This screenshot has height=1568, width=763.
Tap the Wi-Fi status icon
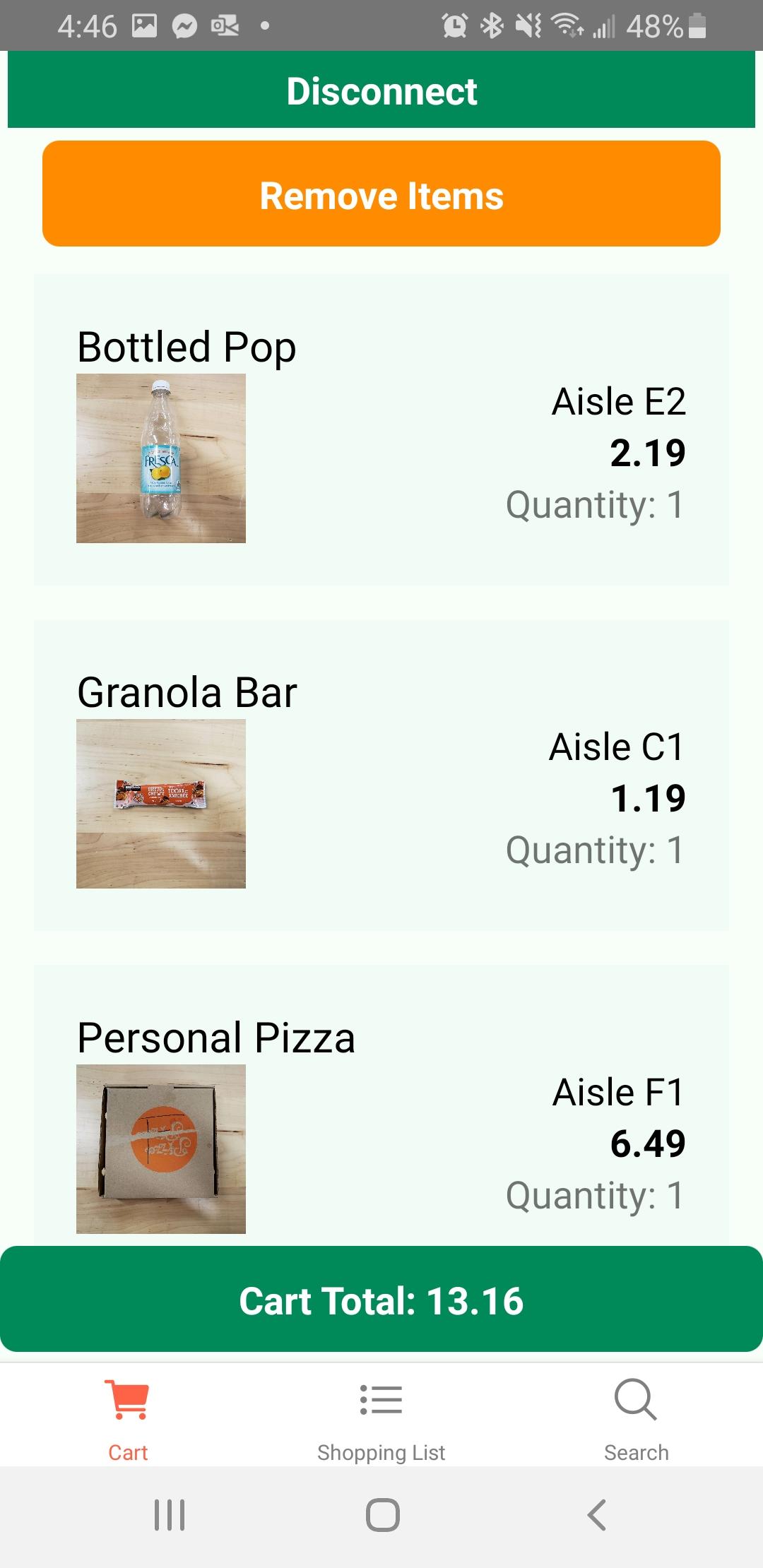565,27
